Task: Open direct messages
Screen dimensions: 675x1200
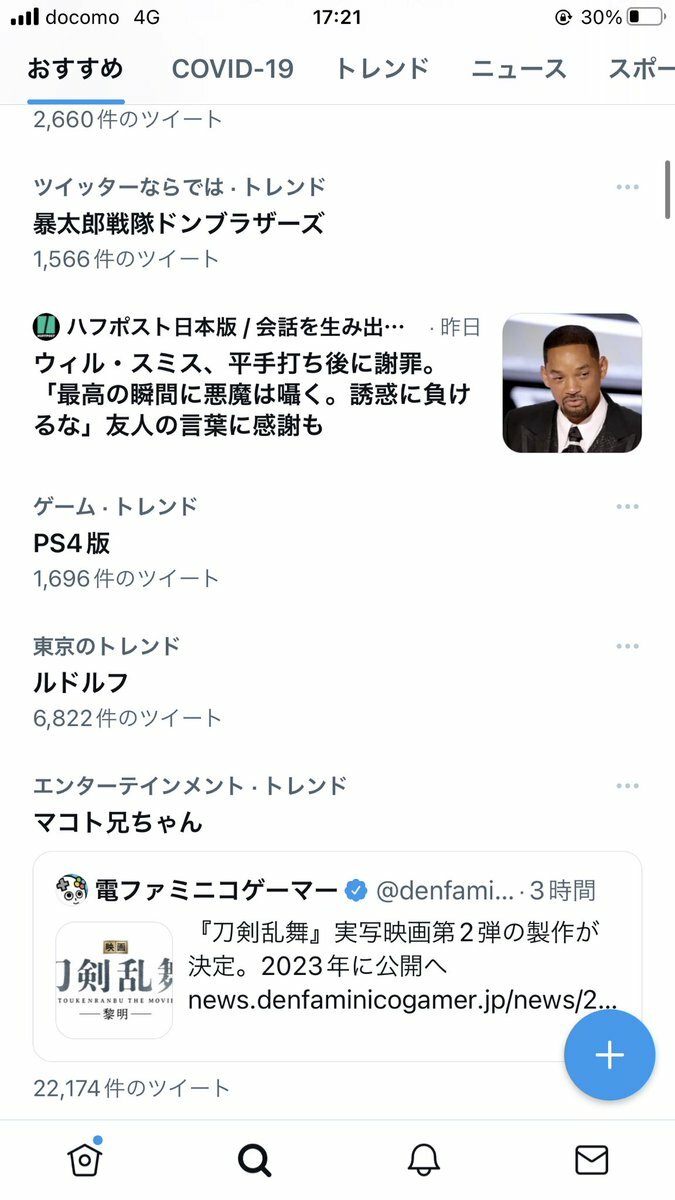Action: coord(592,1159)
